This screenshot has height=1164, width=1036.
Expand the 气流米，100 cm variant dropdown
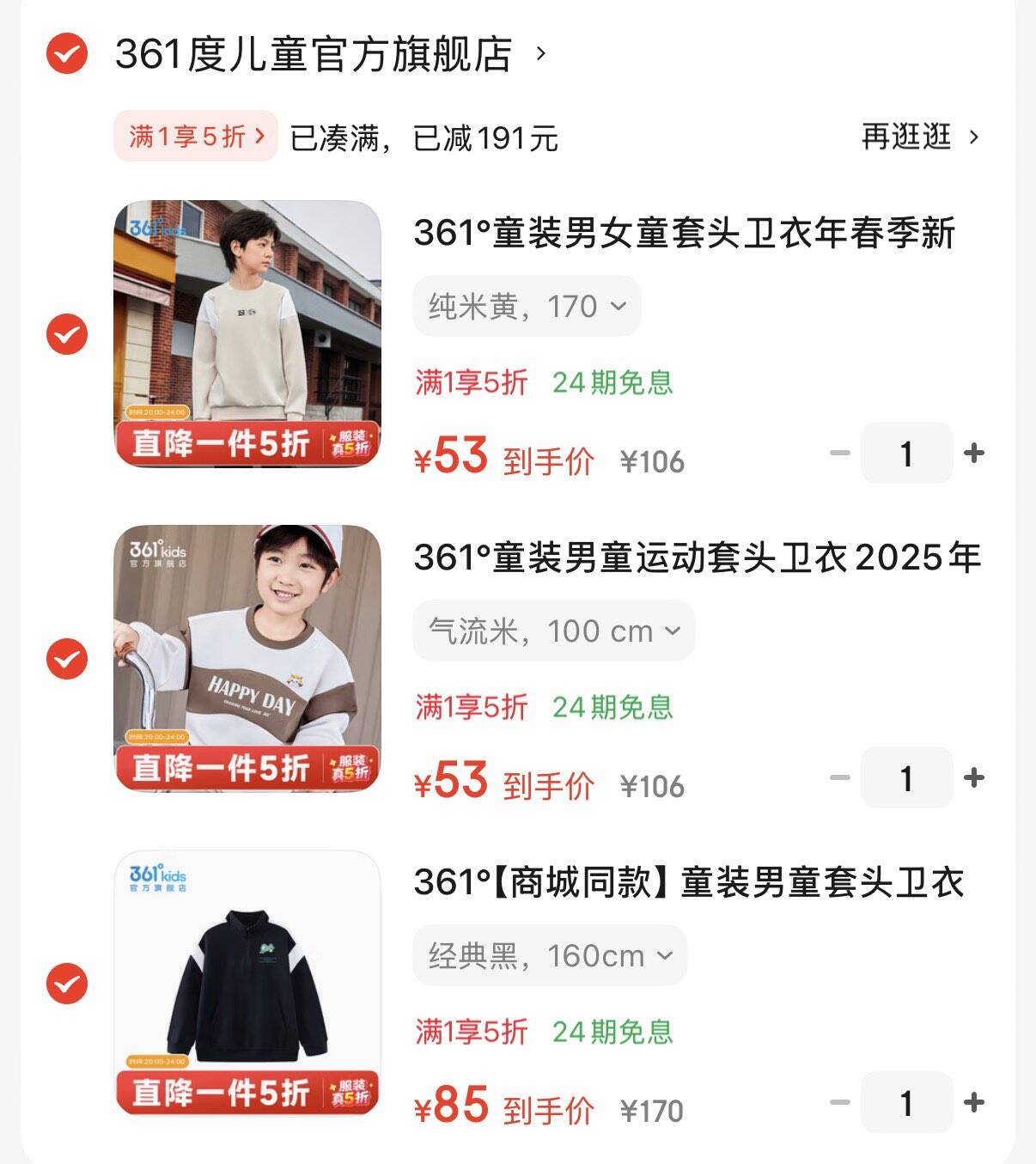pyautogui.click(x=553, y=631)
